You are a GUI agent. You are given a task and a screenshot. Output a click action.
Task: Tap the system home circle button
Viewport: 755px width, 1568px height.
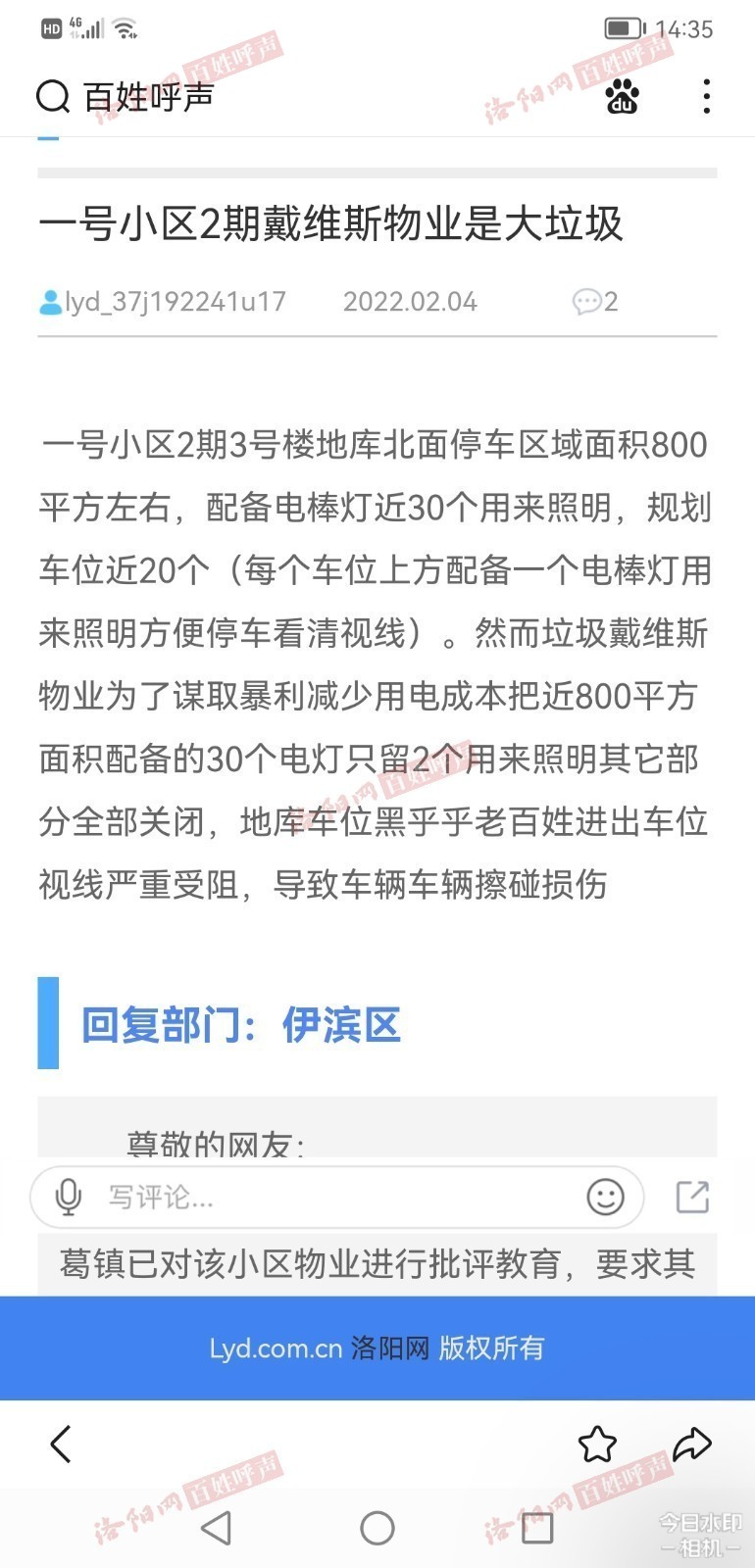click(377, 1527)
